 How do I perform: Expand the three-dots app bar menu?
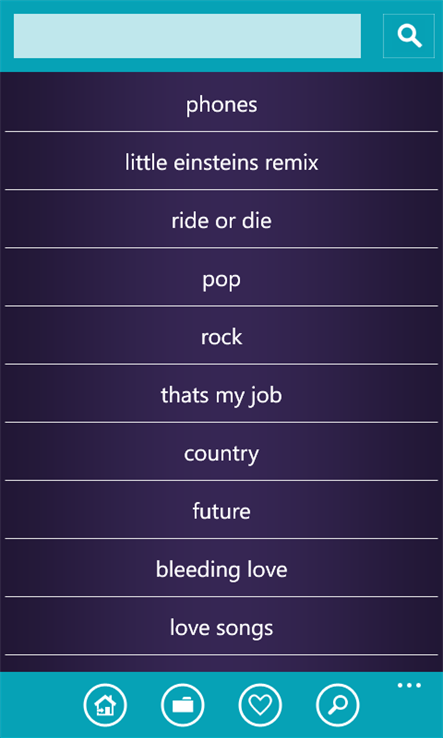coord(409,685)
